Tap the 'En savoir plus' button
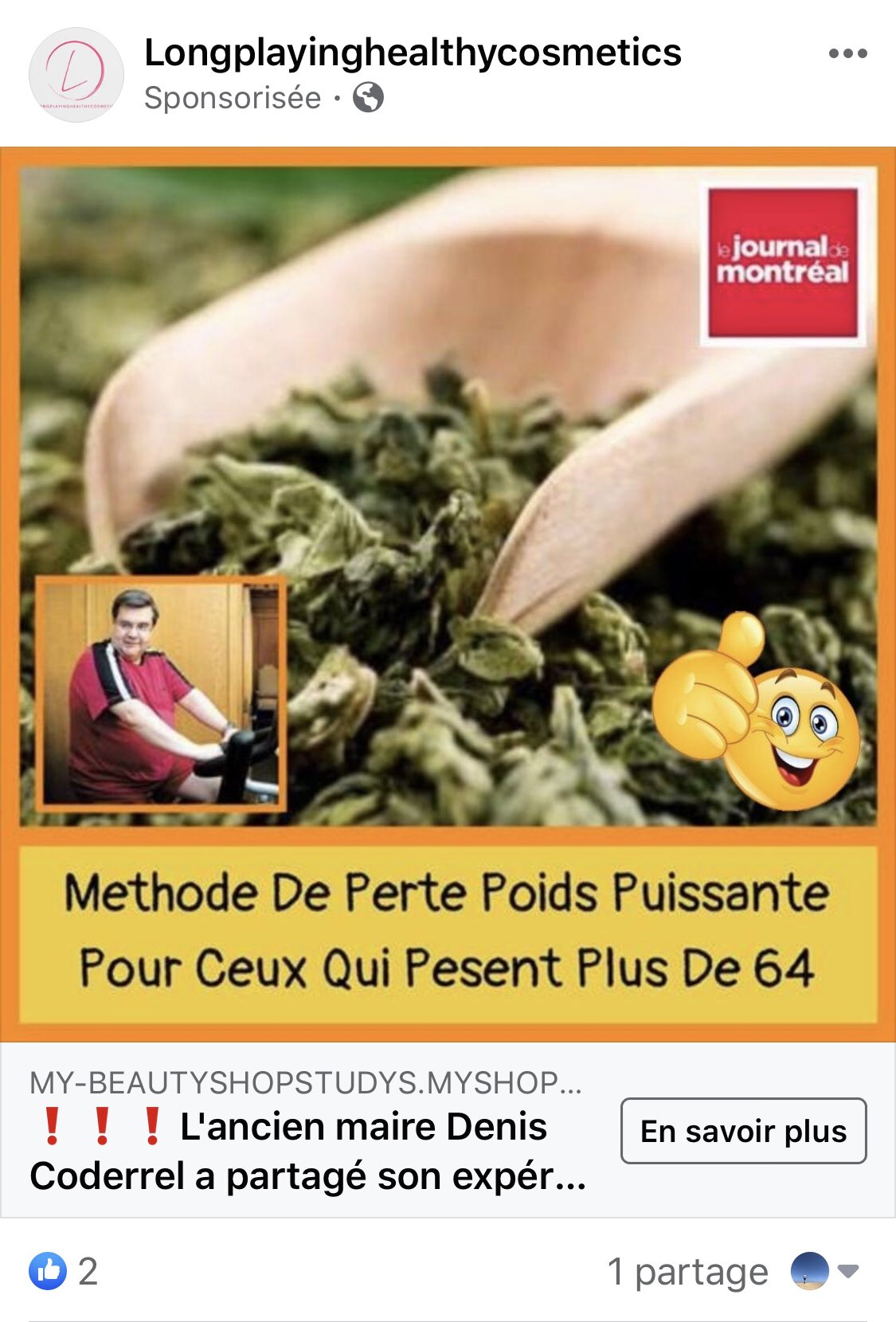This screenshot has width=896, height=1322. pyautogui.click(x=743, y=1131)
